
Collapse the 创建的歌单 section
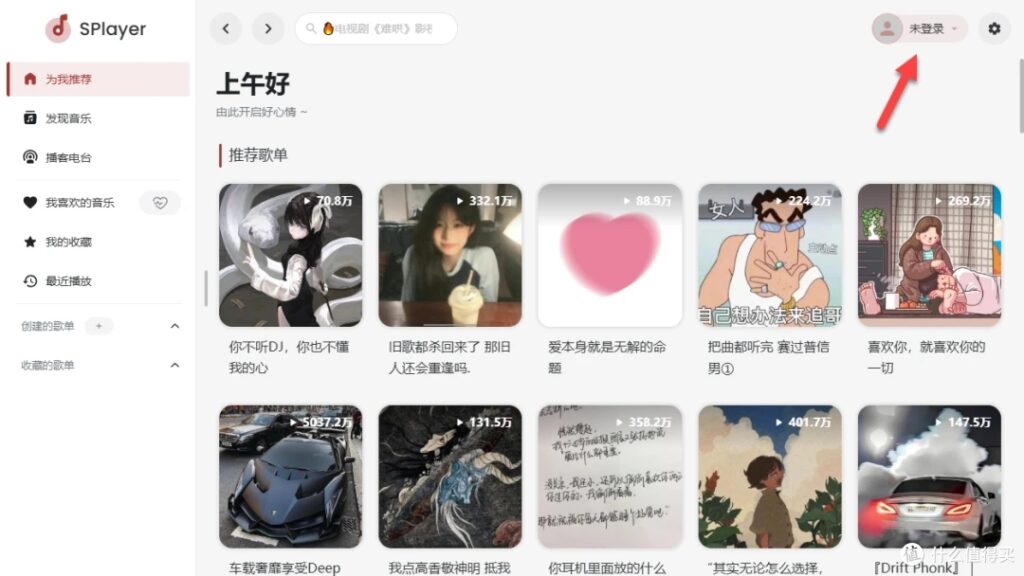[175, 326]
